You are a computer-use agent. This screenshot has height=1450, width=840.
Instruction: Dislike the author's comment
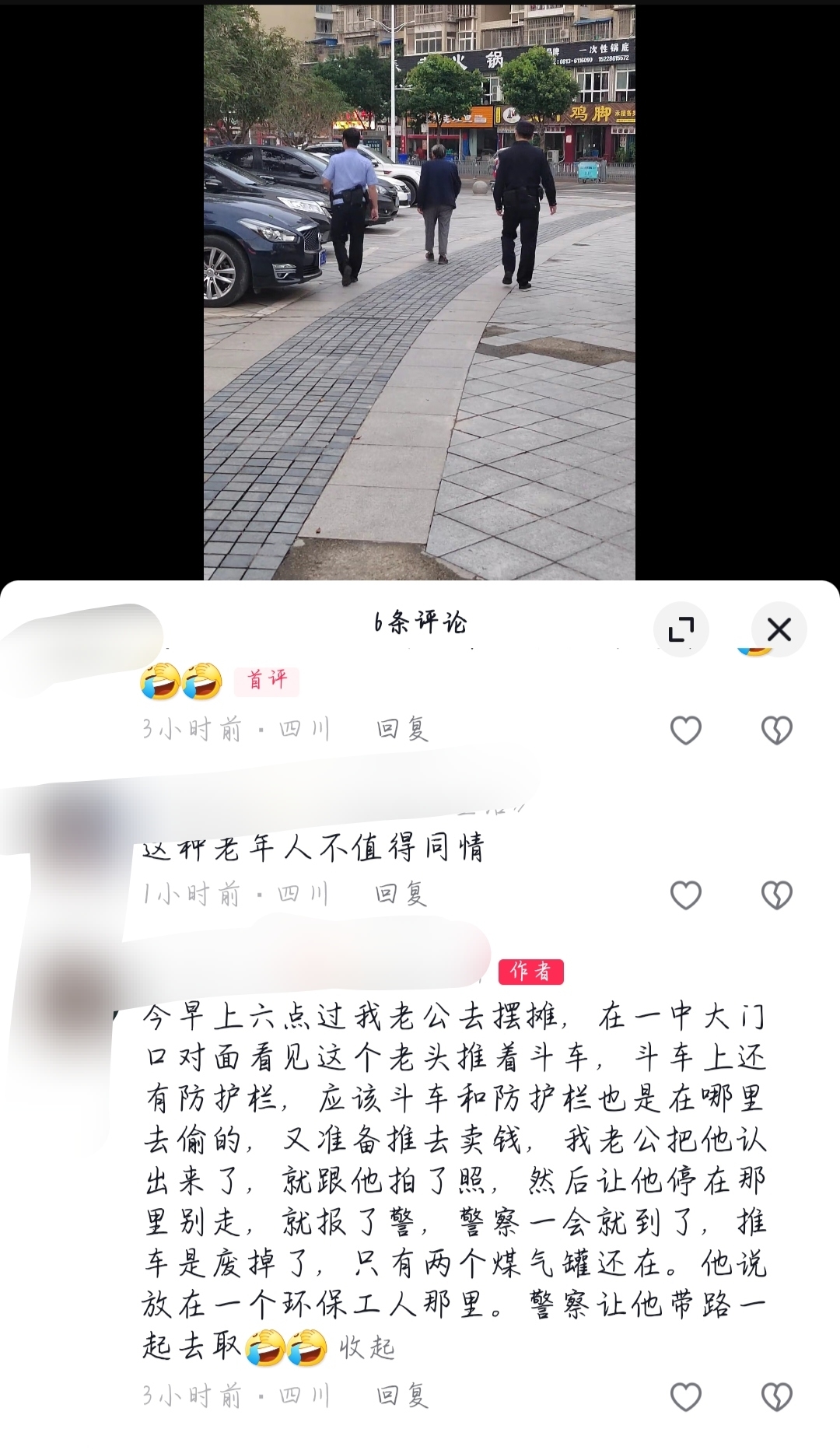(x=776, y=1397)
